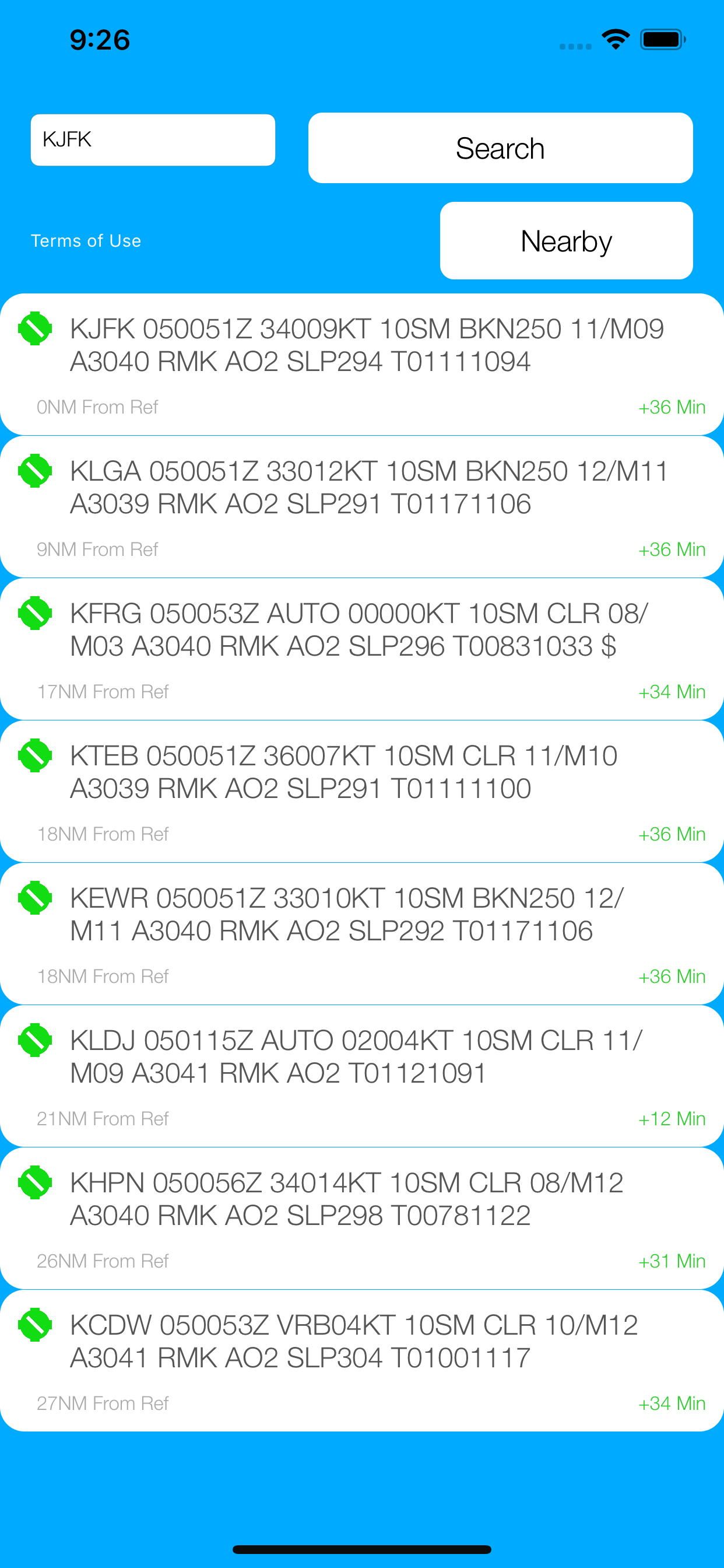
Task: Select the airport code input field showing KJFK
Action: (x=152, y=140)
